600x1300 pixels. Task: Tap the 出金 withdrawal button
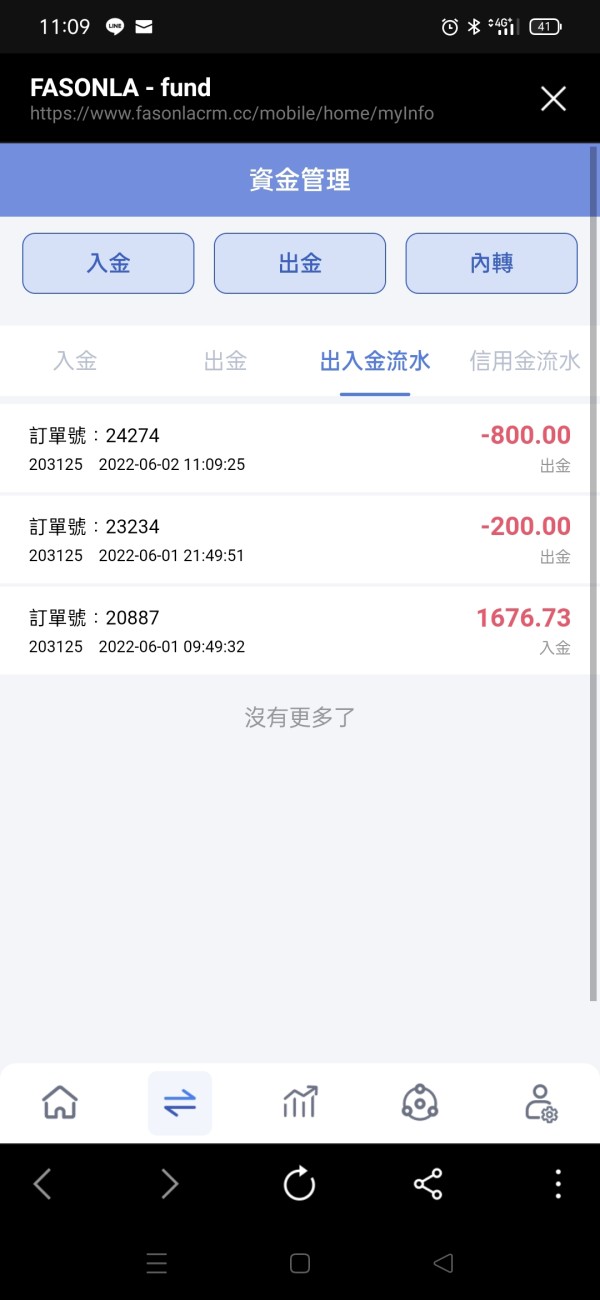[x=300, y=263]
